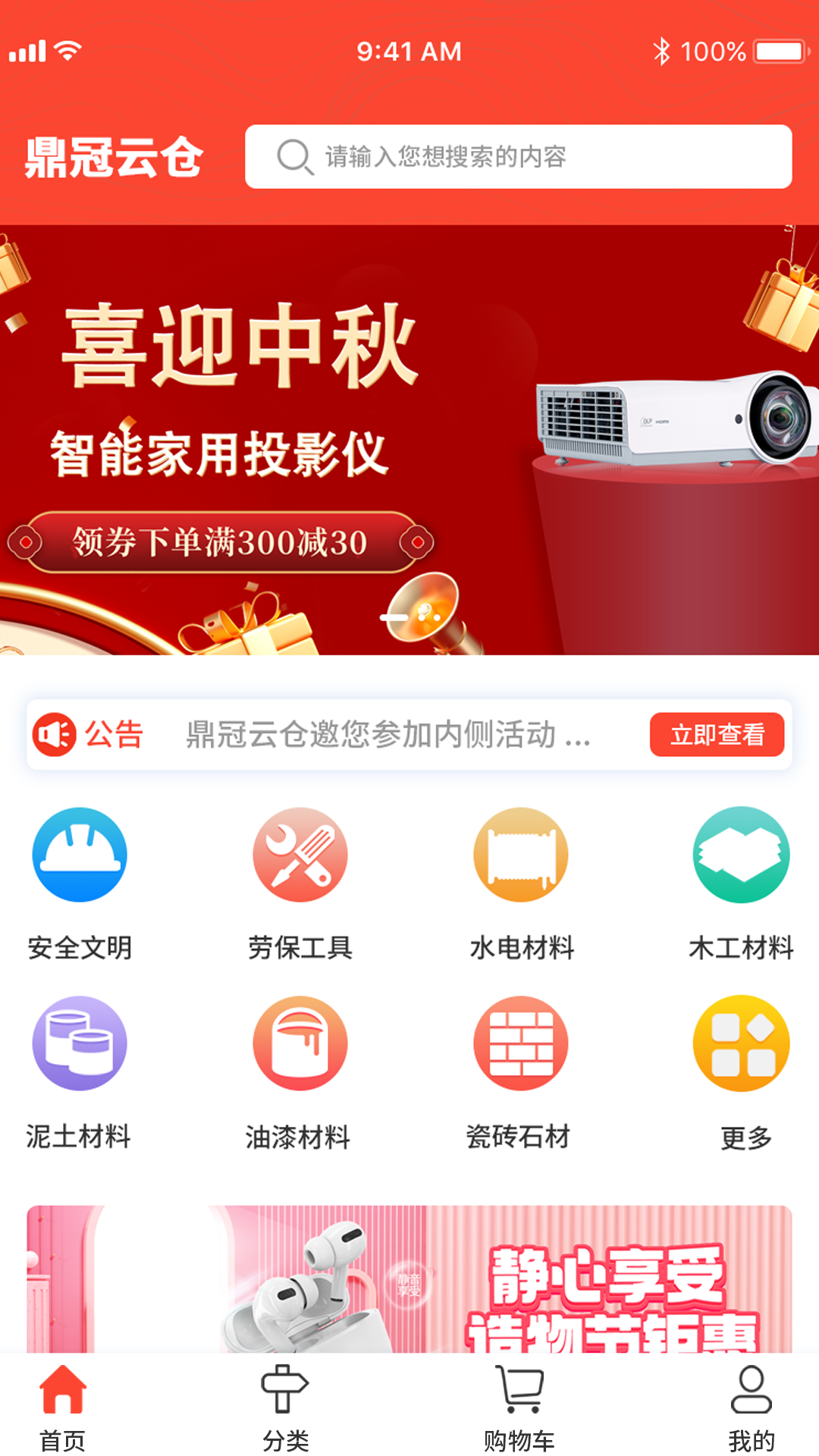
Task: Click the banner carousel indicator dot
Action: (395, 618)
